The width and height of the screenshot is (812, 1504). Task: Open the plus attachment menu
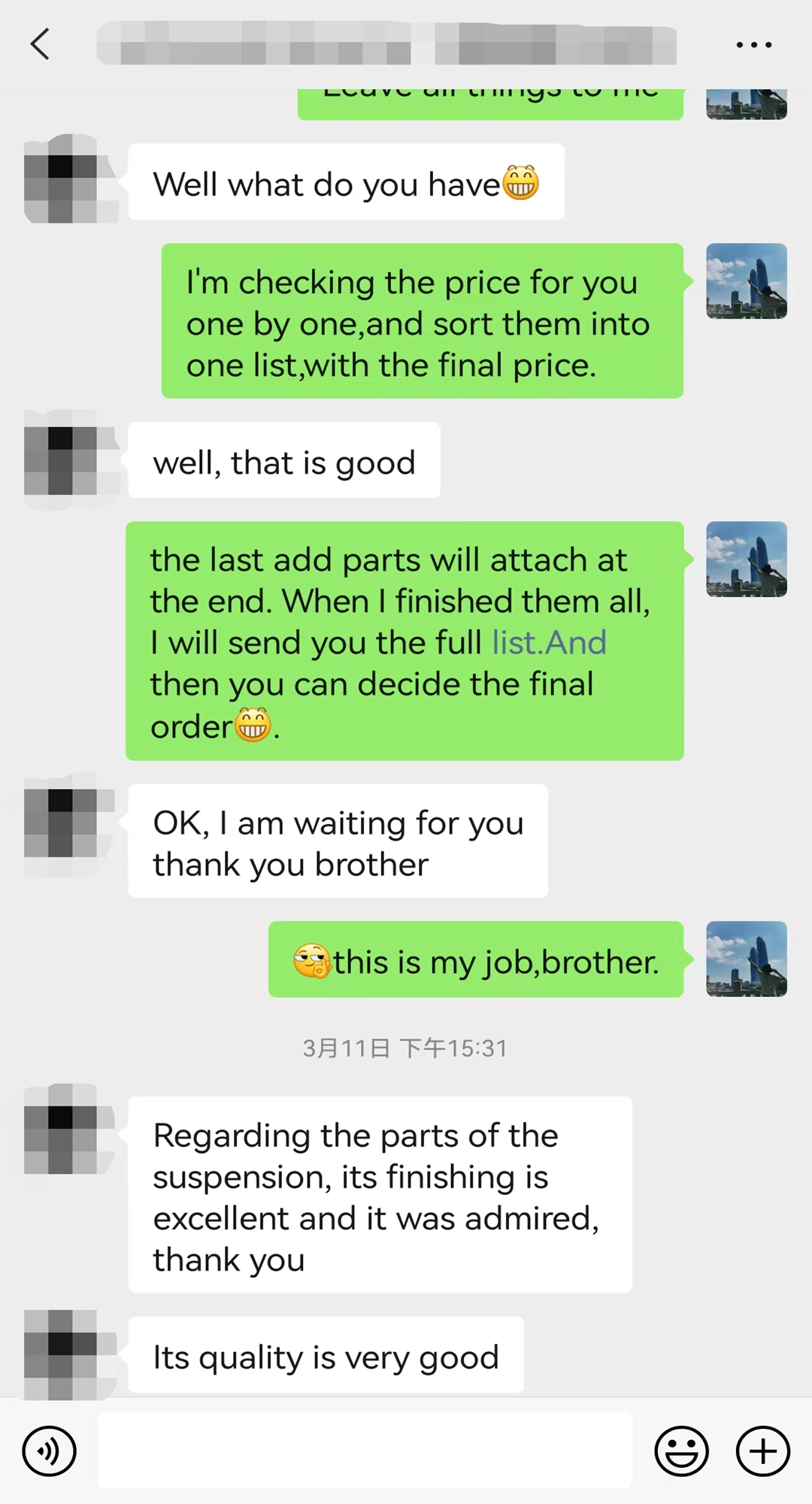(762, 1451)
